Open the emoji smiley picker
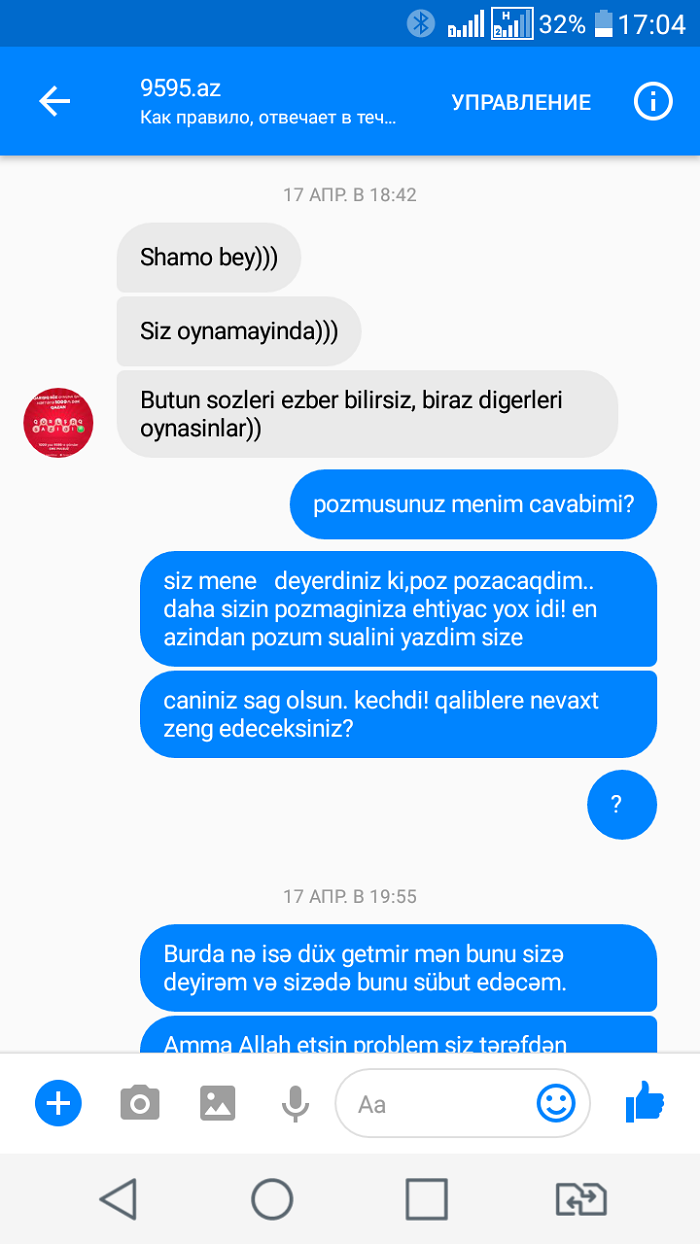The width and height of the screenshot is (700, 1244). [x=556, y=1103]
